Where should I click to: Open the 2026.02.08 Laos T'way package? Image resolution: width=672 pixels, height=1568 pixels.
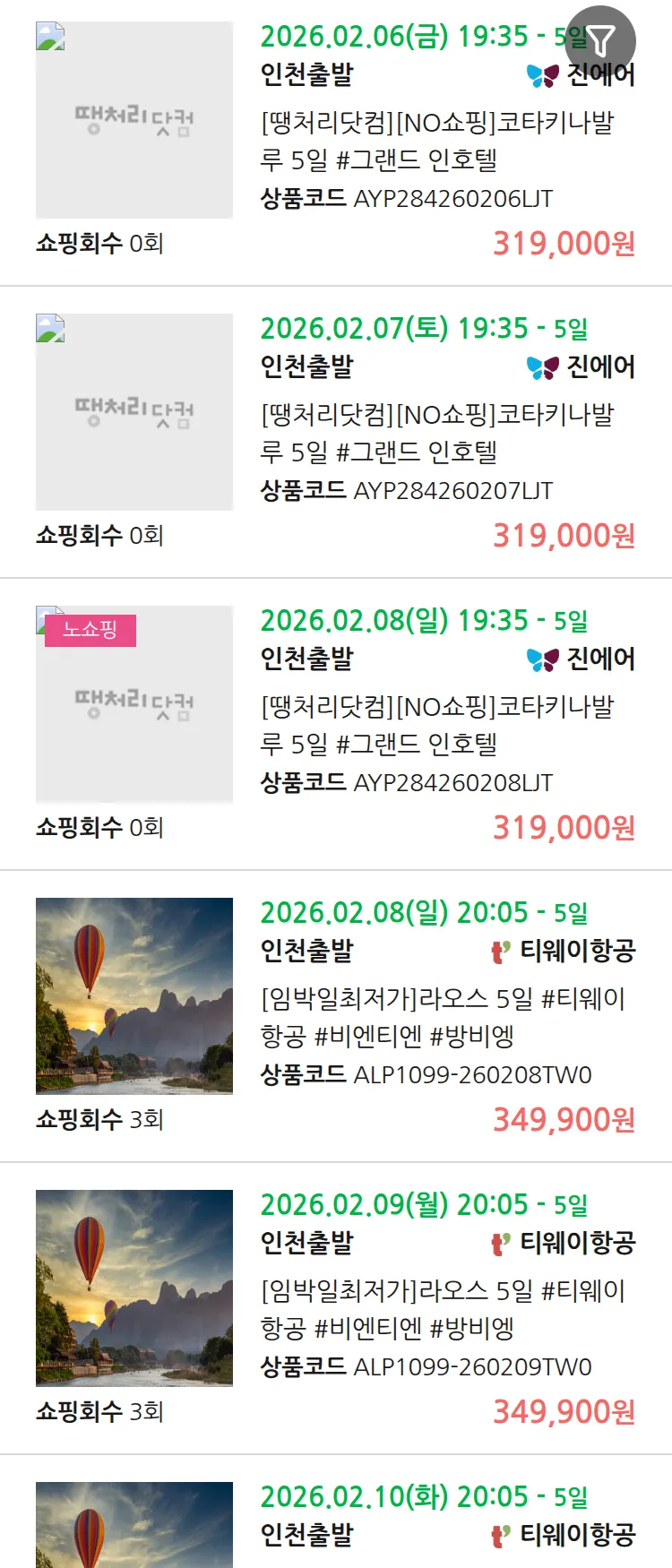point(443,1017)
